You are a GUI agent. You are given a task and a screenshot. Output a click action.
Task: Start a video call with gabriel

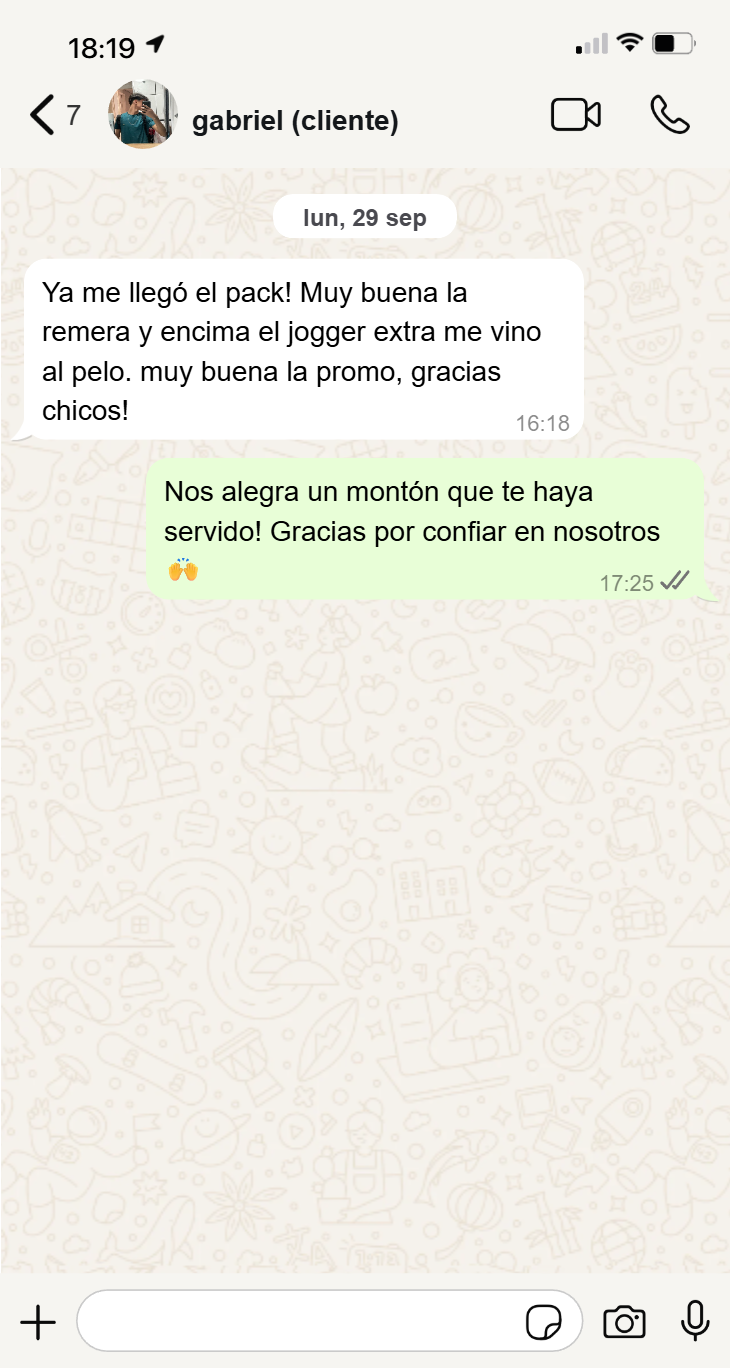click(x=576, y=115)
